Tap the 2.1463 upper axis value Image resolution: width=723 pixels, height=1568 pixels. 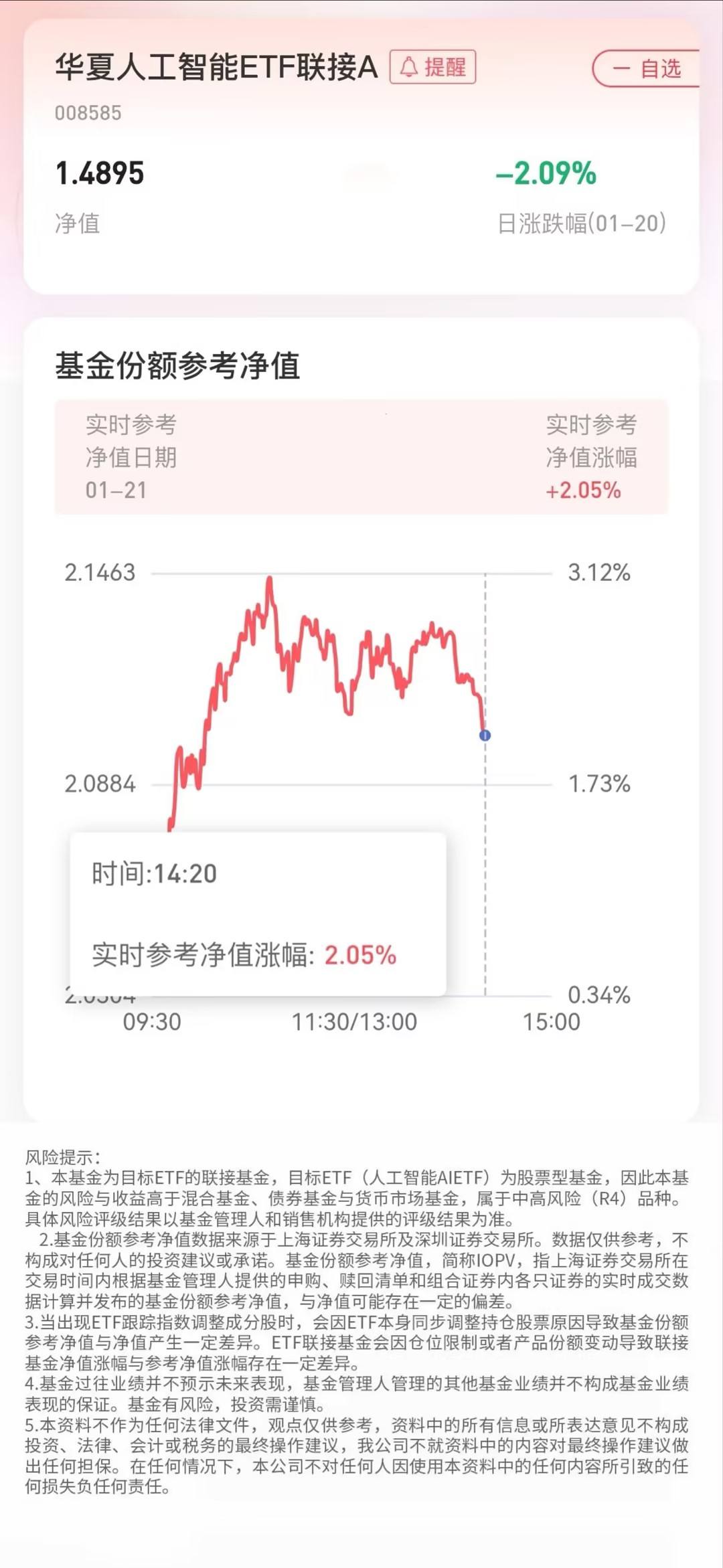pyautogui.click(x=102, y=574)
